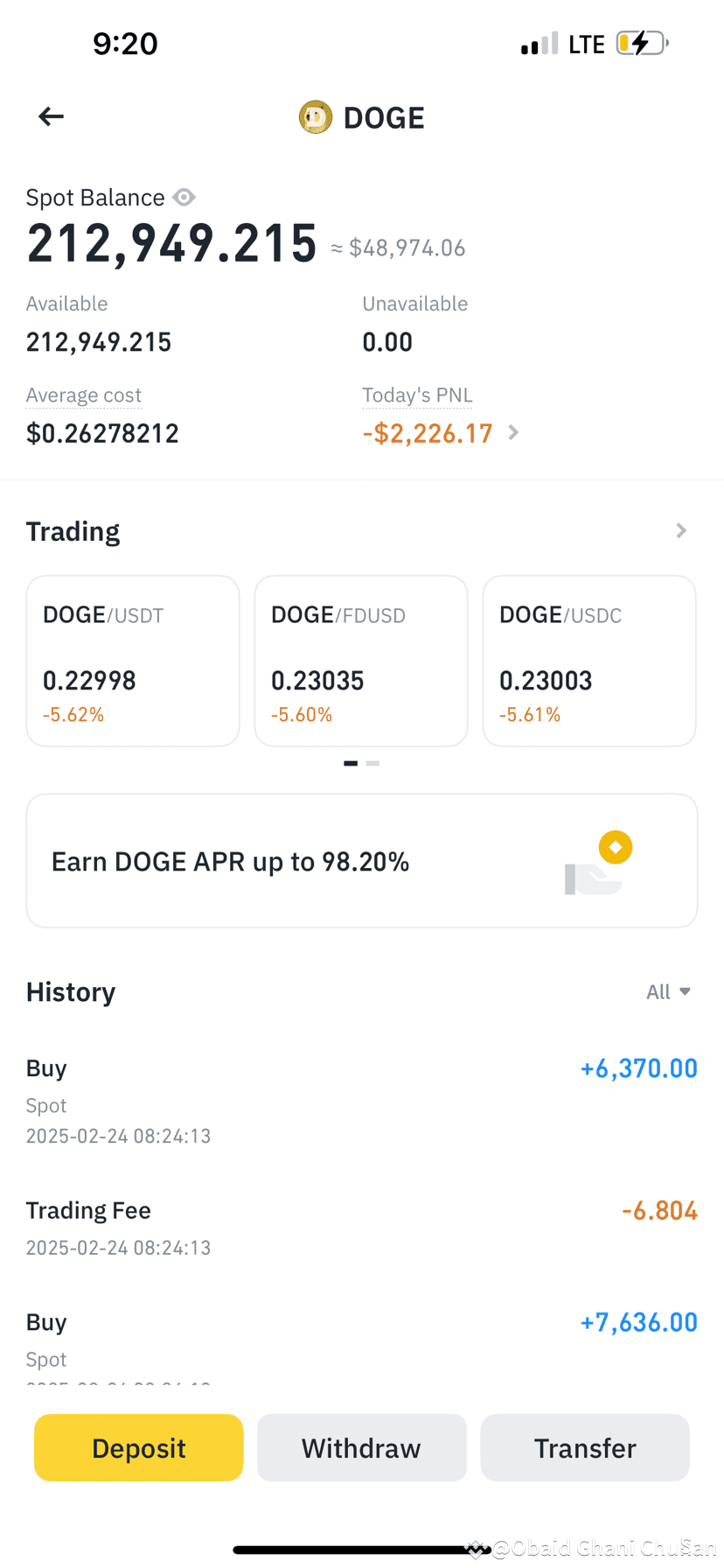
Task: Click the yellow coin icon in the Earn banner
Action: tap(616, 846)
